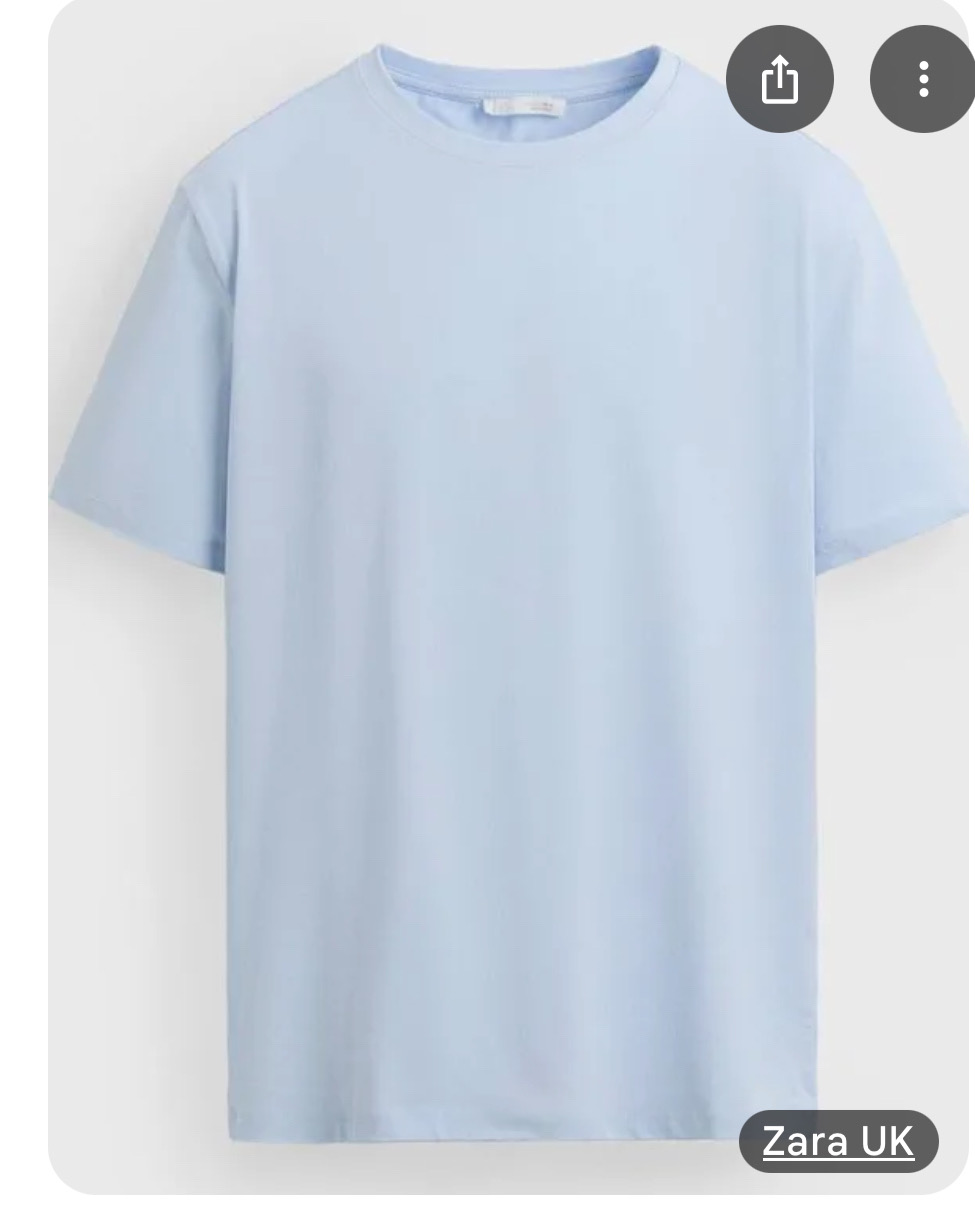975x1210 pixels.
Task: Open the three-dot overflow menu
Action: [x=923, y=79]
